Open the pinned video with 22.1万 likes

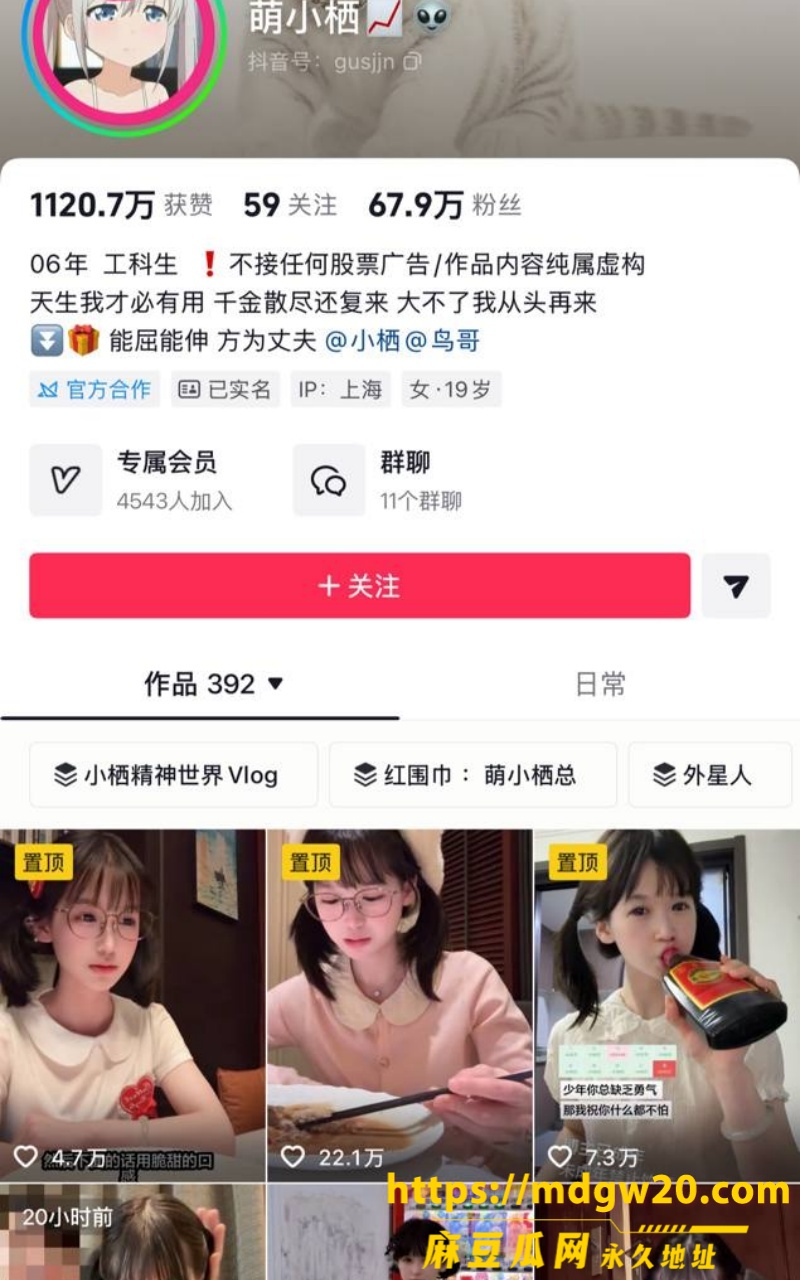tap(400, 1005)
